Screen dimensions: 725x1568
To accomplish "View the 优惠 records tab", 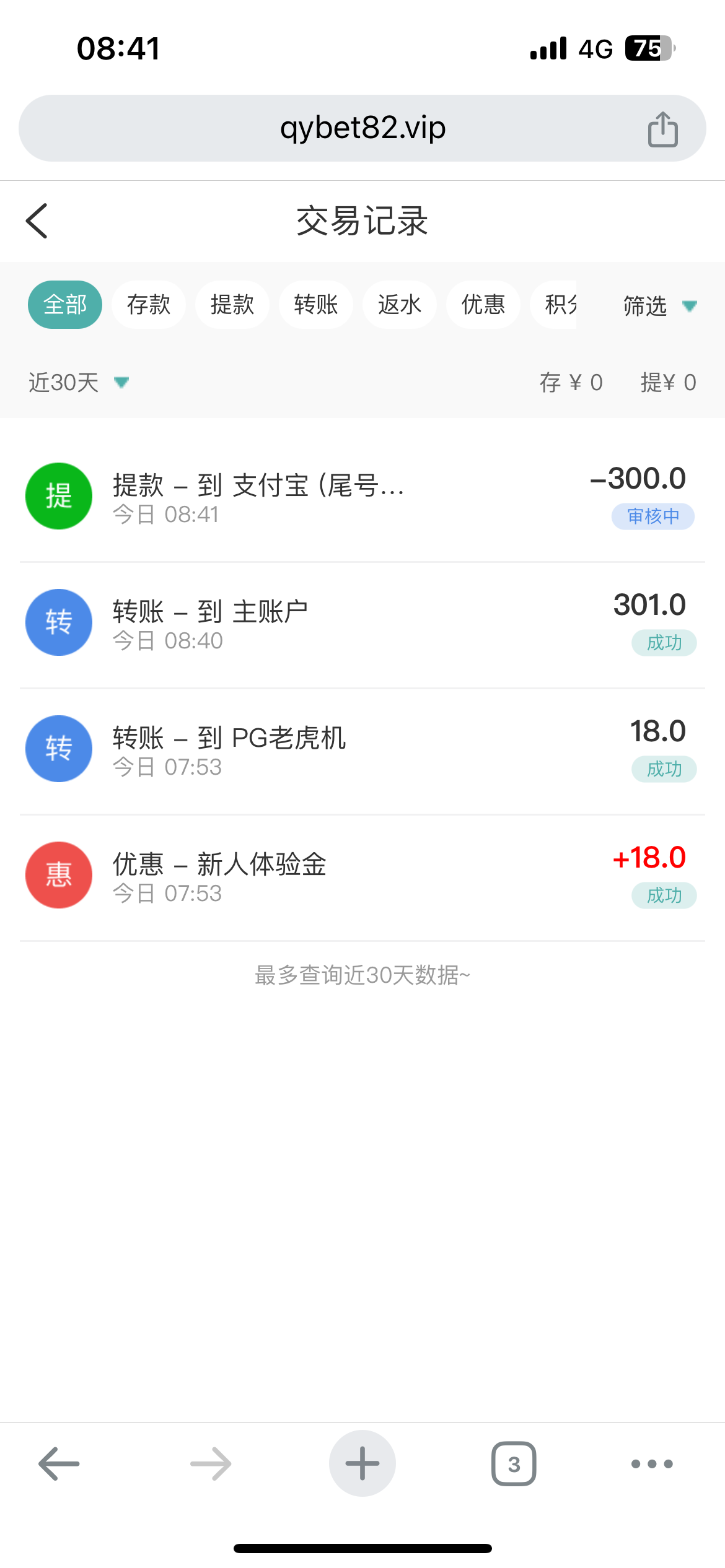I will (x=483, y=305).
